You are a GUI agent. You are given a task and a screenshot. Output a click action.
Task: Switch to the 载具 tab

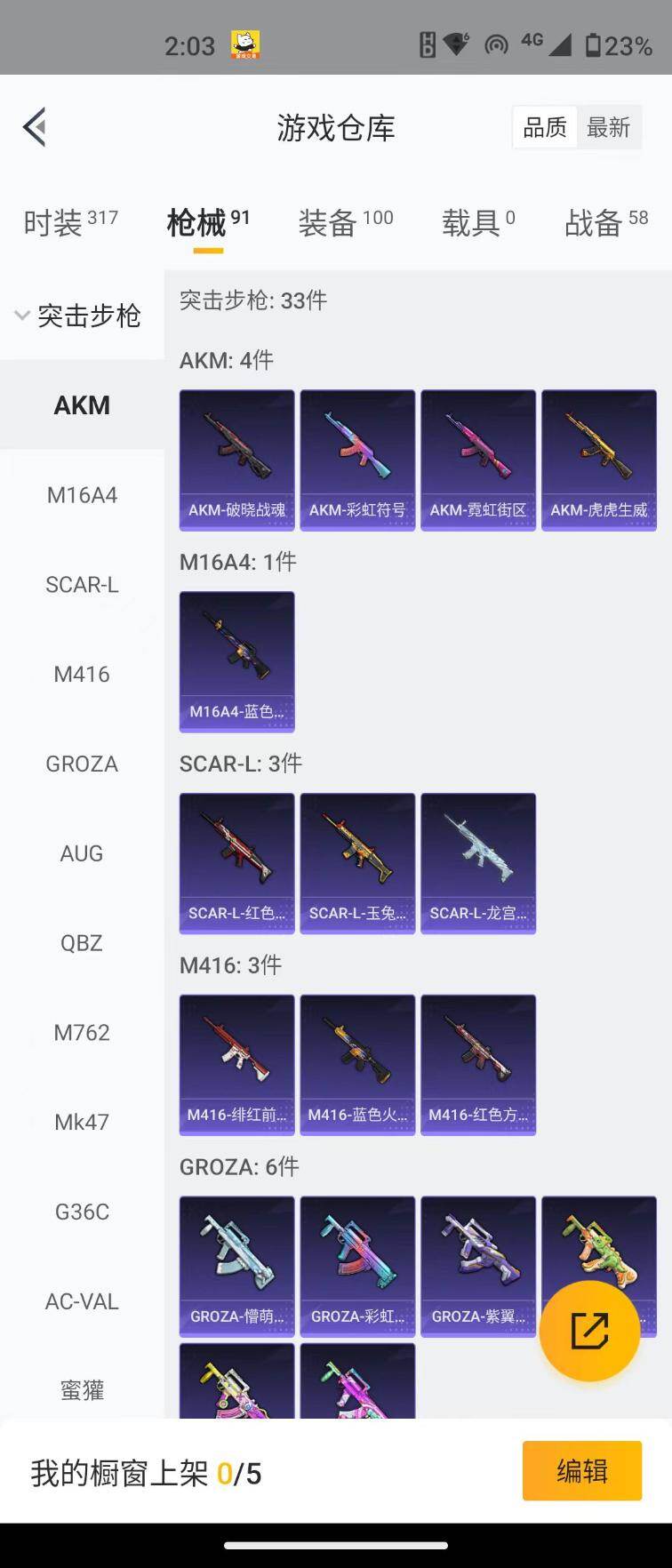pyautogui.click(x=478, y=222)
